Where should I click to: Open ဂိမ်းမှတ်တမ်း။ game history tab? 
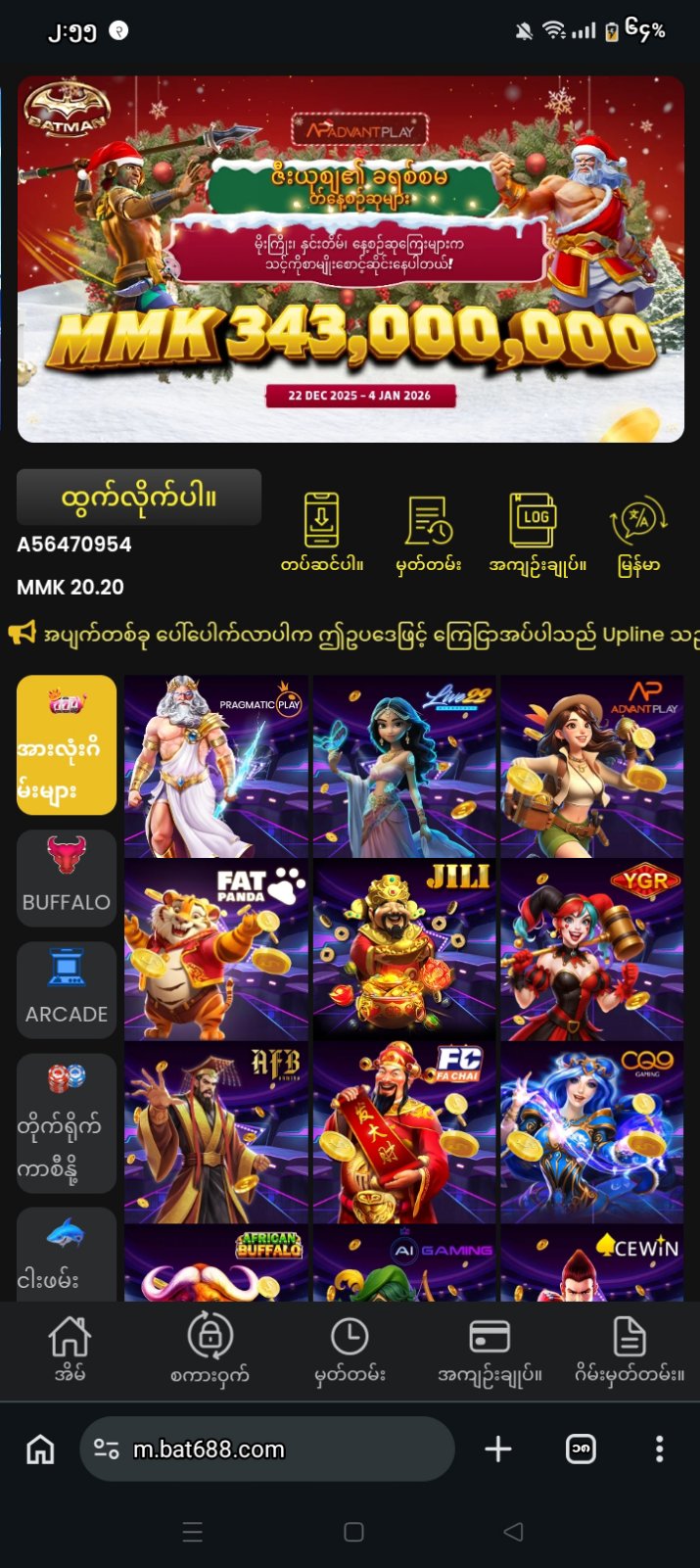click(630, 1349)
